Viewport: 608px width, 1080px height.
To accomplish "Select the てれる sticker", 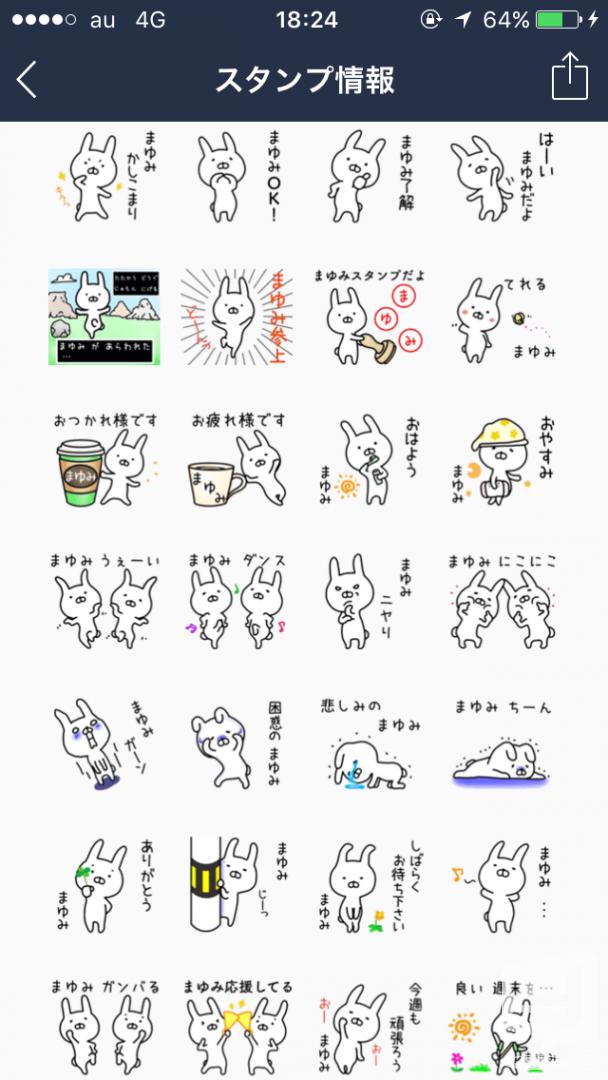I will (x=502, y=317).
